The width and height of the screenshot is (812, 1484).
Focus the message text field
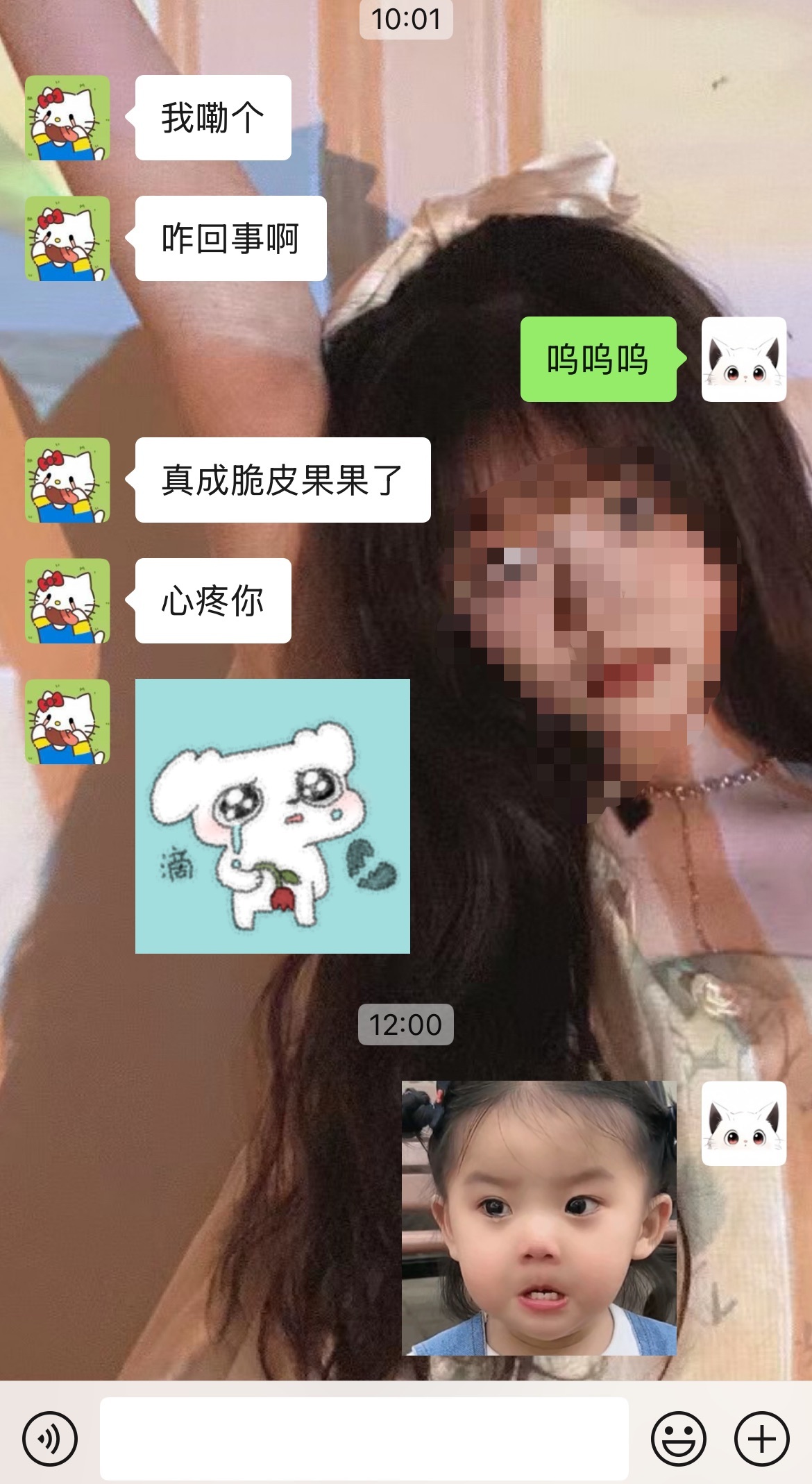pos(364,1438)
